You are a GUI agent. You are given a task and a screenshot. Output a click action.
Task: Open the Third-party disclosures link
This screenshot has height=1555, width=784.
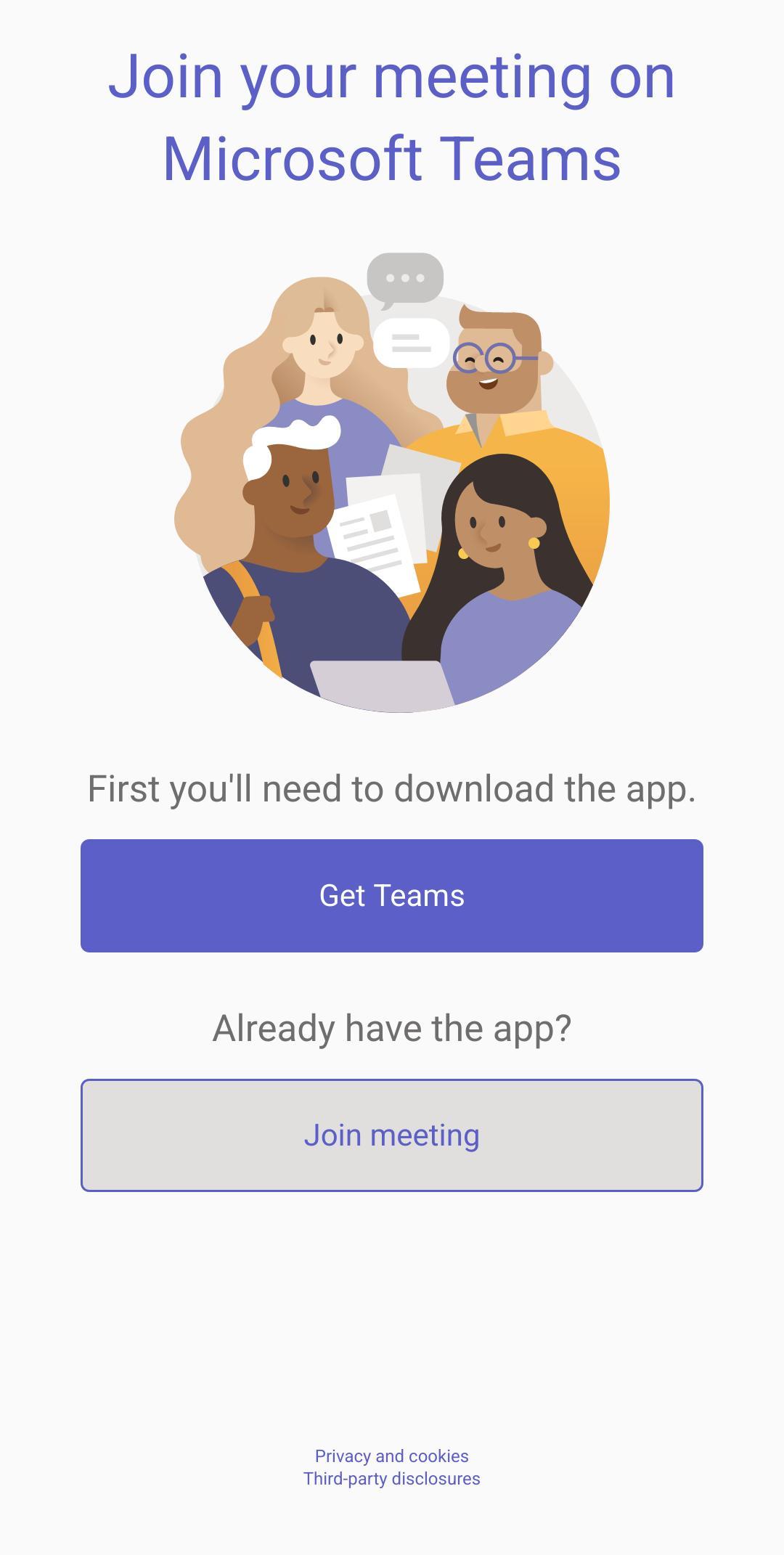[x=391, y=1477]
